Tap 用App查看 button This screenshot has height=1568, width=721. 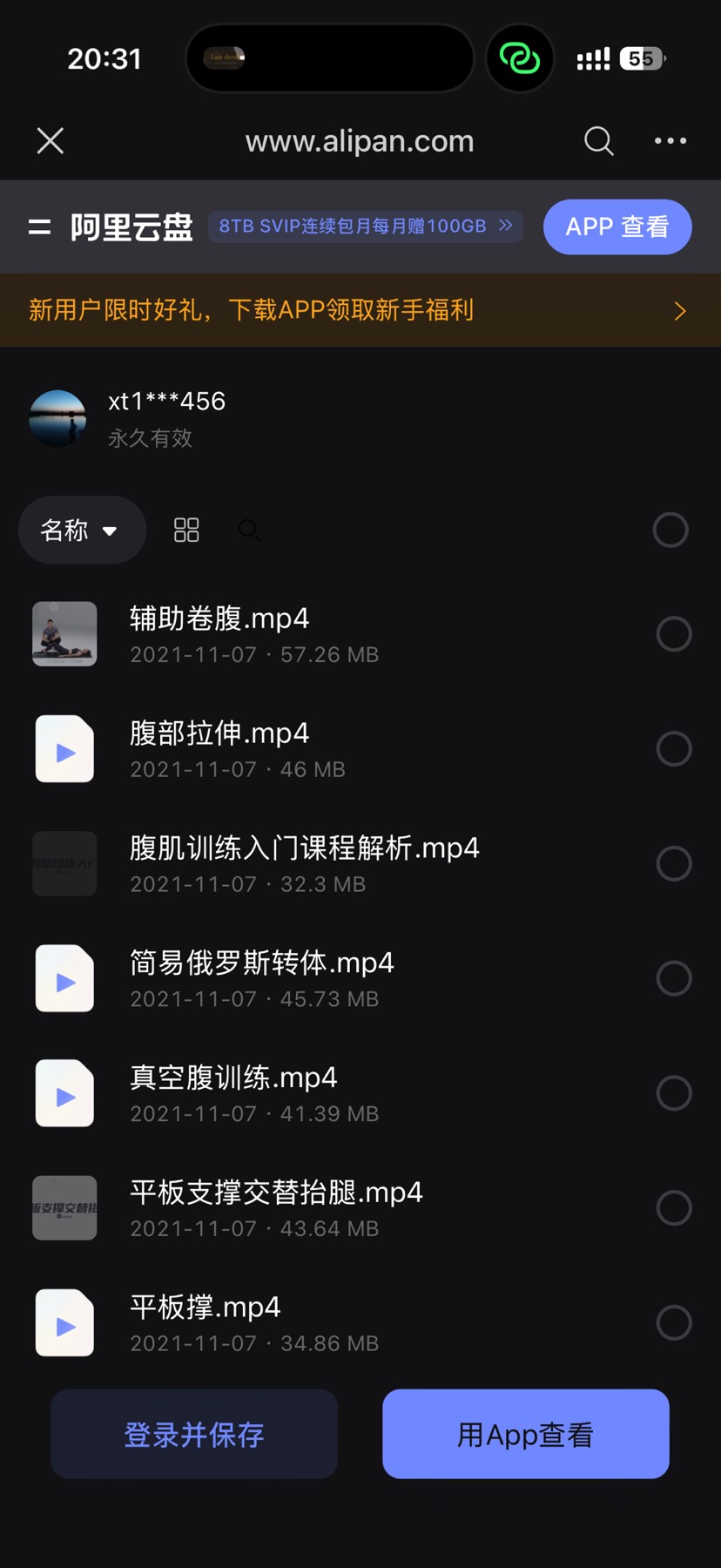tap(526, 1434)
